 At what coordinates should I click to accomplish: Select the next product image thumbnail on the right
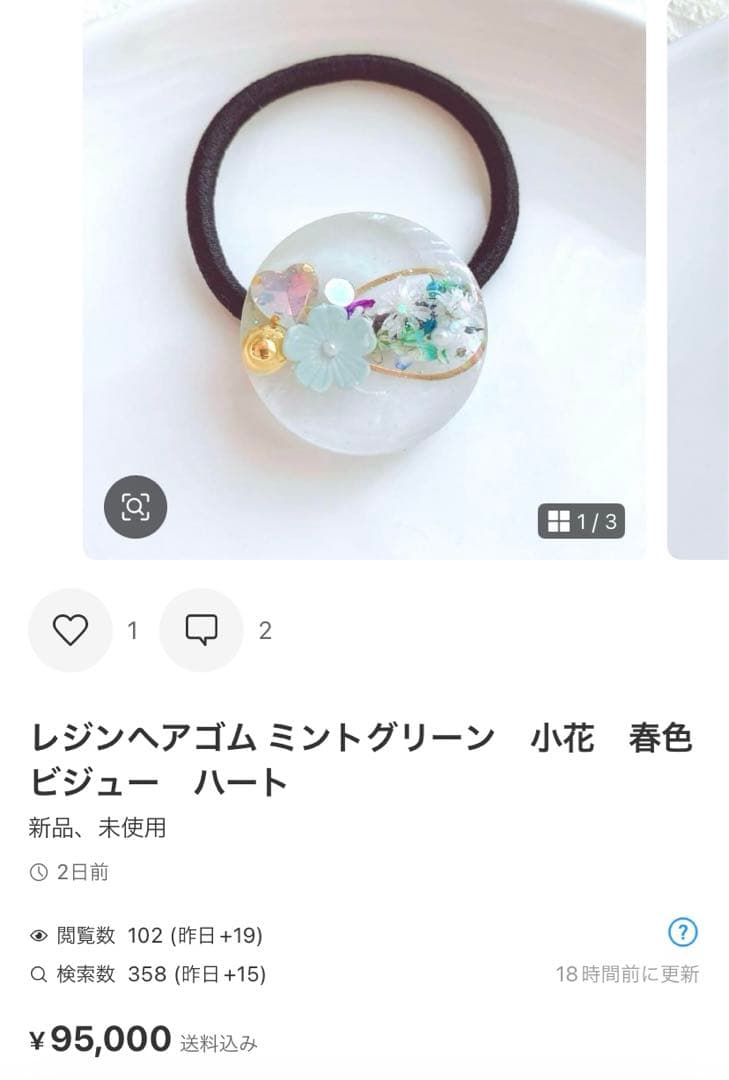(x=700, y=280)
